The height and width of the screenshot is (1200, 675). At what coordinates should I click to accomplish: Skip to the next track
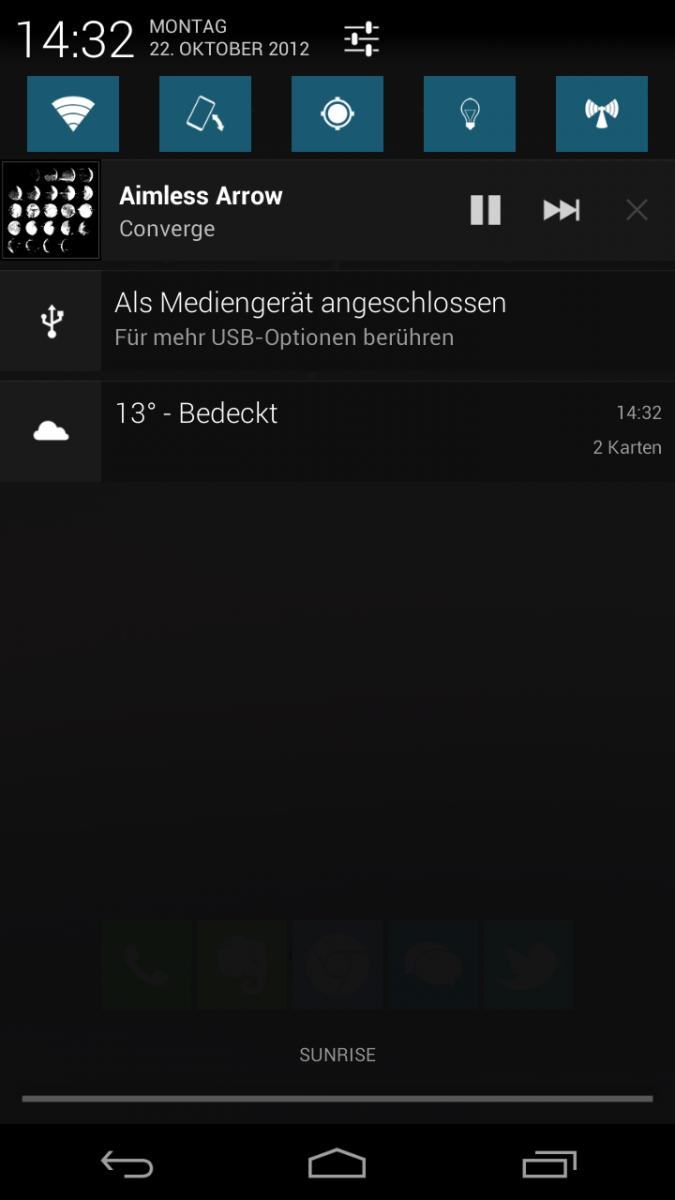point(561,210)
